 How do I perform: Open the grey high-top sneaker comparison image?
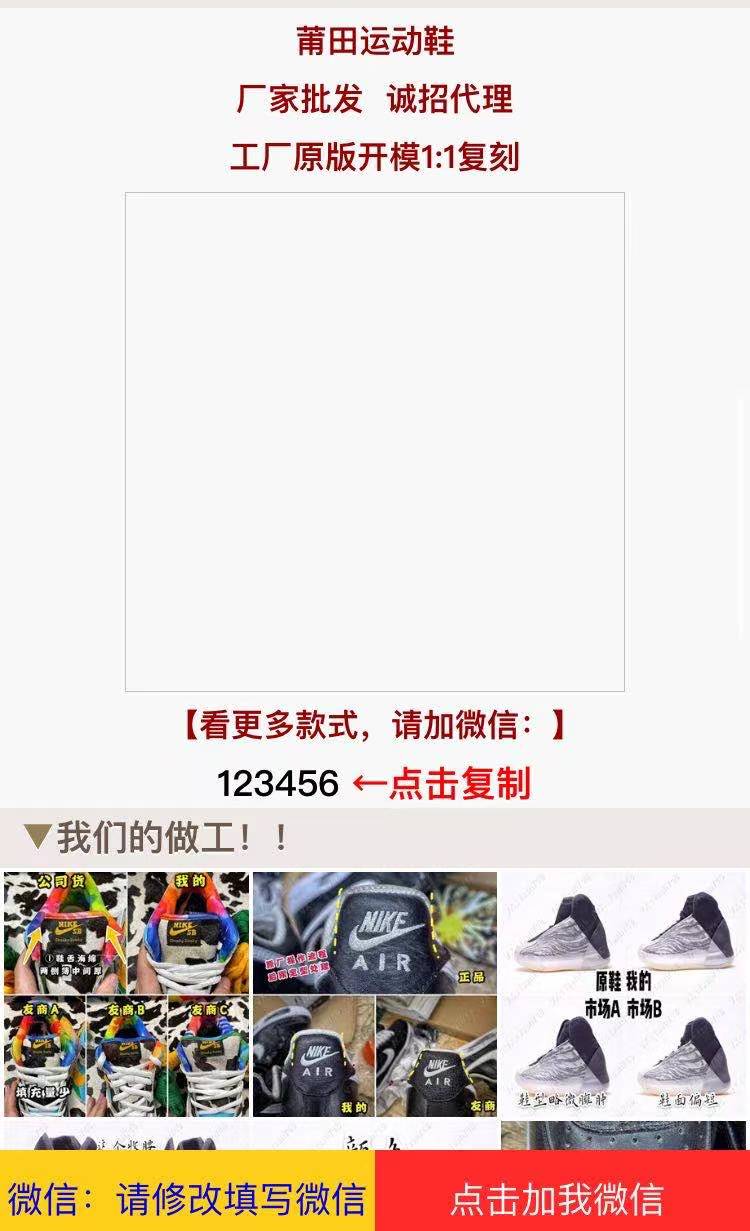click(x=624, y=994)
